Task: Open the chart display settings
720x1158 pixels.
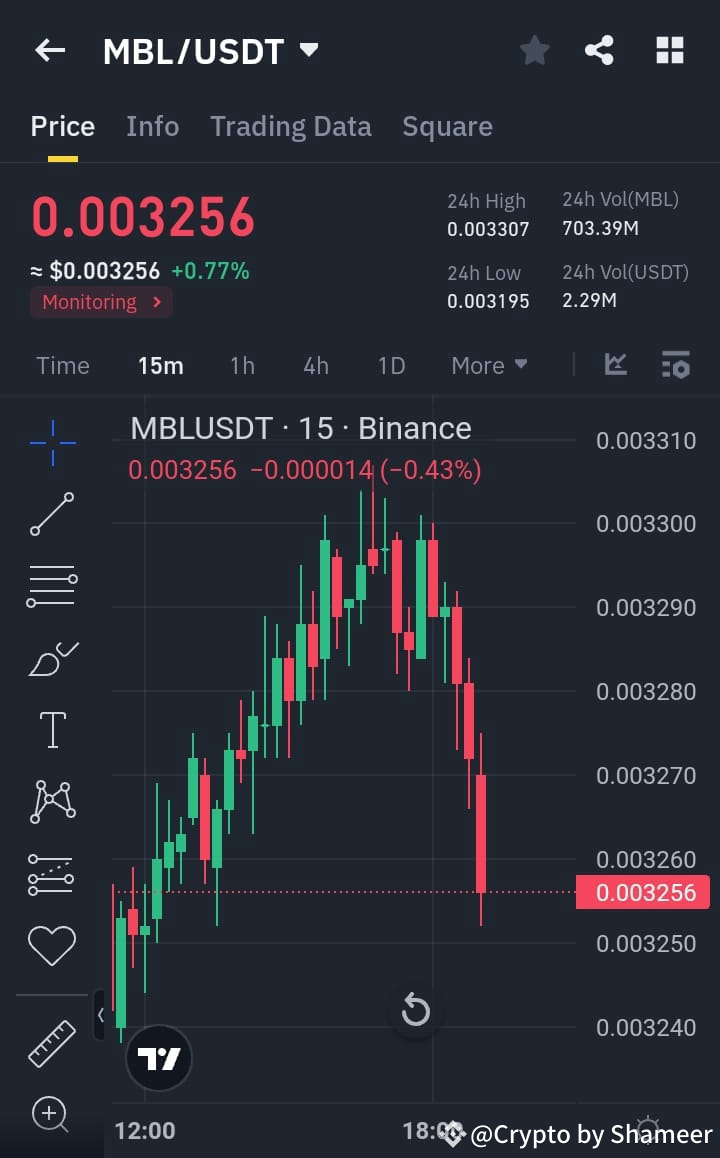Action: point(676,365)
